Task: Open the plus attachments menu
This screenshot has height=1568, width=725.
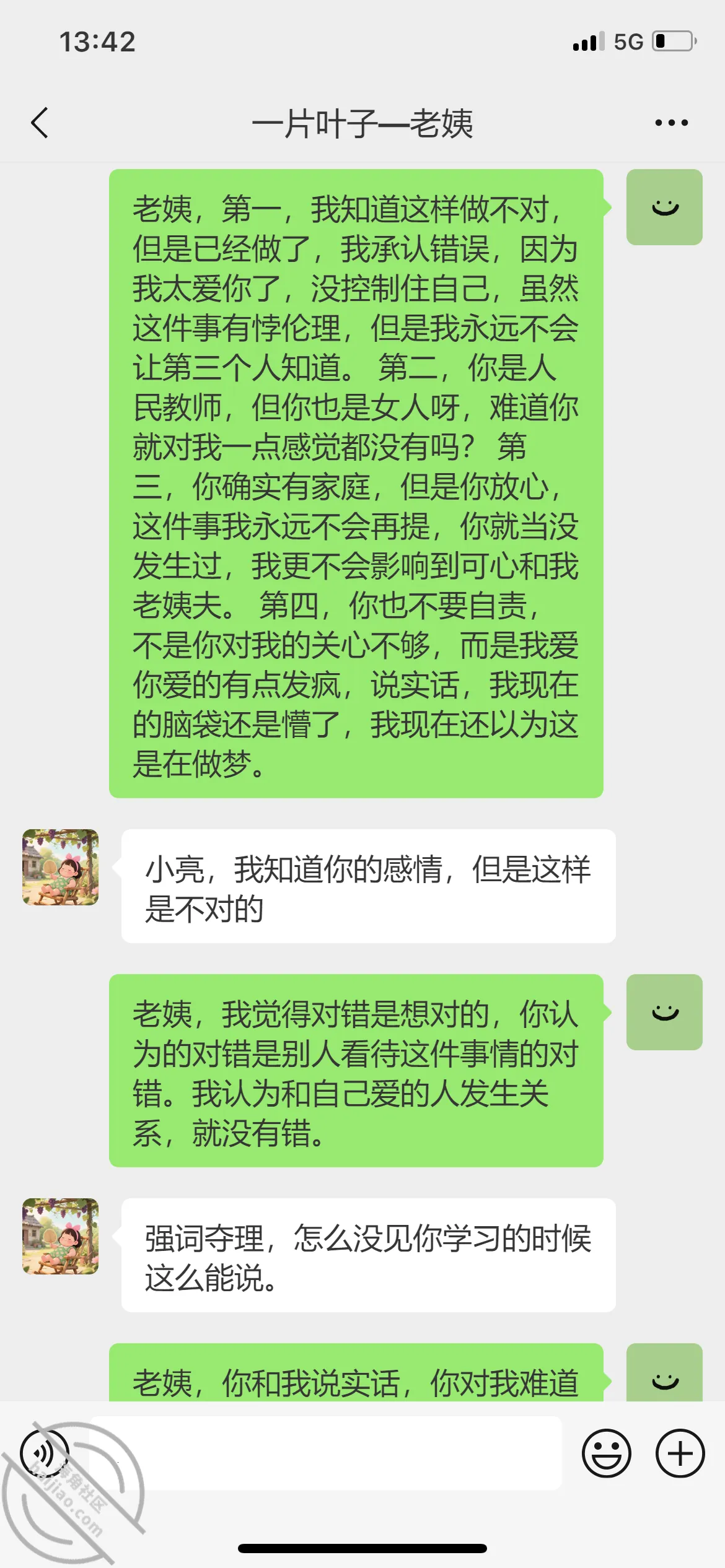Action: point(680,1453)
